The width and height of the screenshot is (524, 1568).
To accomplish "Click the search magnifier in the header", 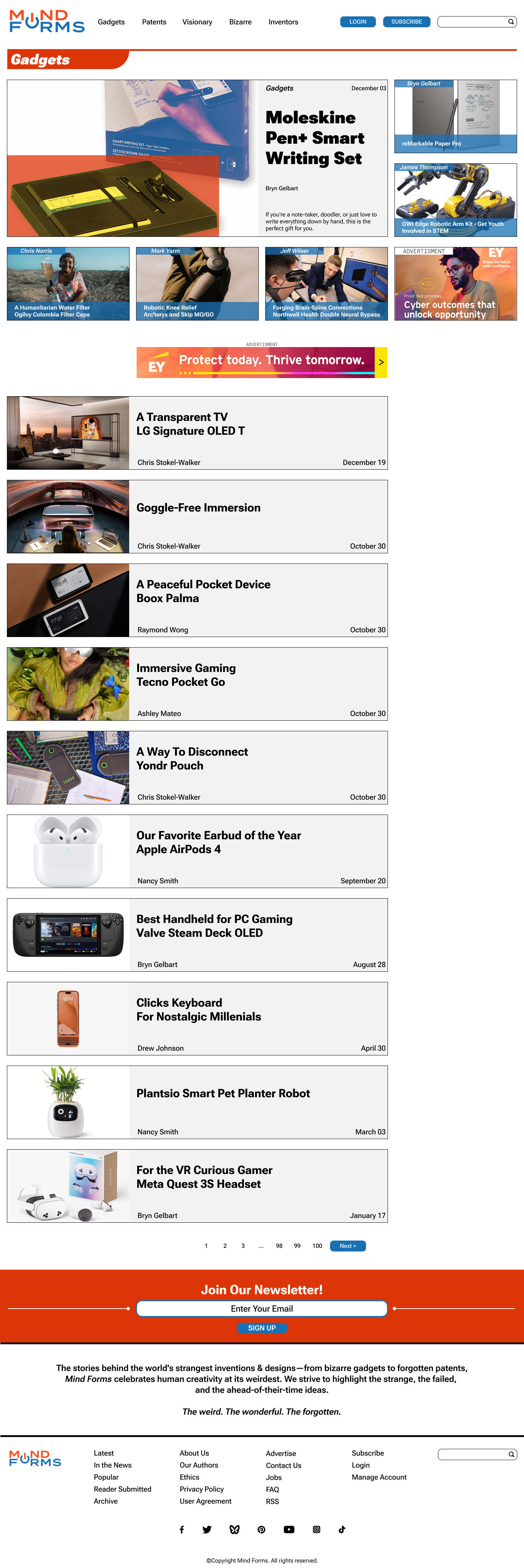I will tap(511, 21).
